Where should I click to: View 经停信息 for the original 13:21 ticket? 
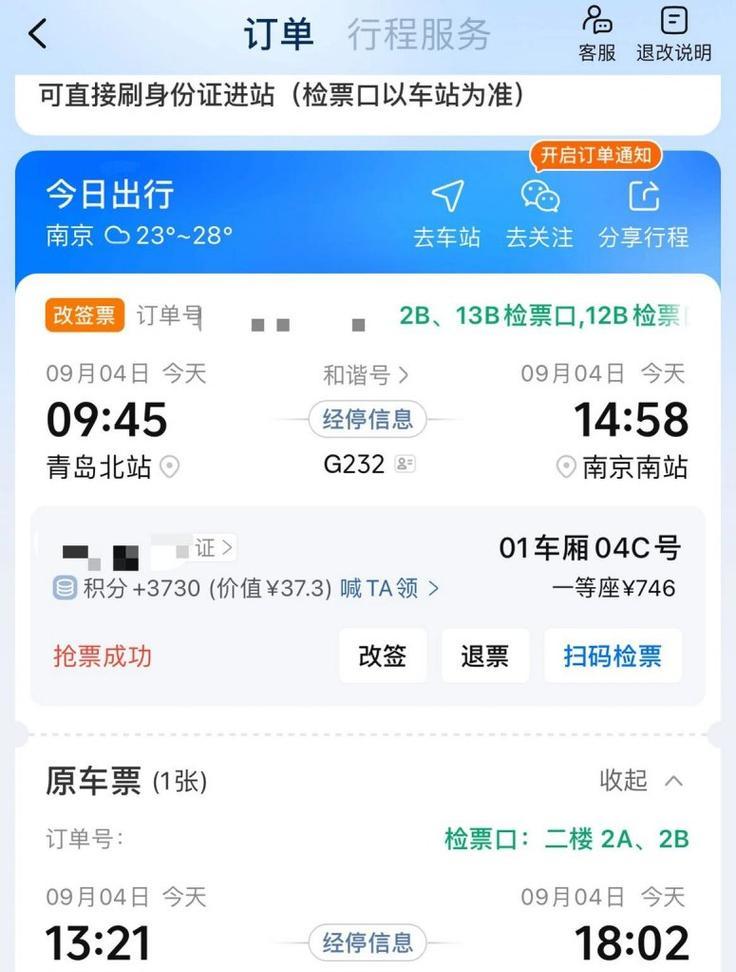pyautogui.click(x=367, y=942)
